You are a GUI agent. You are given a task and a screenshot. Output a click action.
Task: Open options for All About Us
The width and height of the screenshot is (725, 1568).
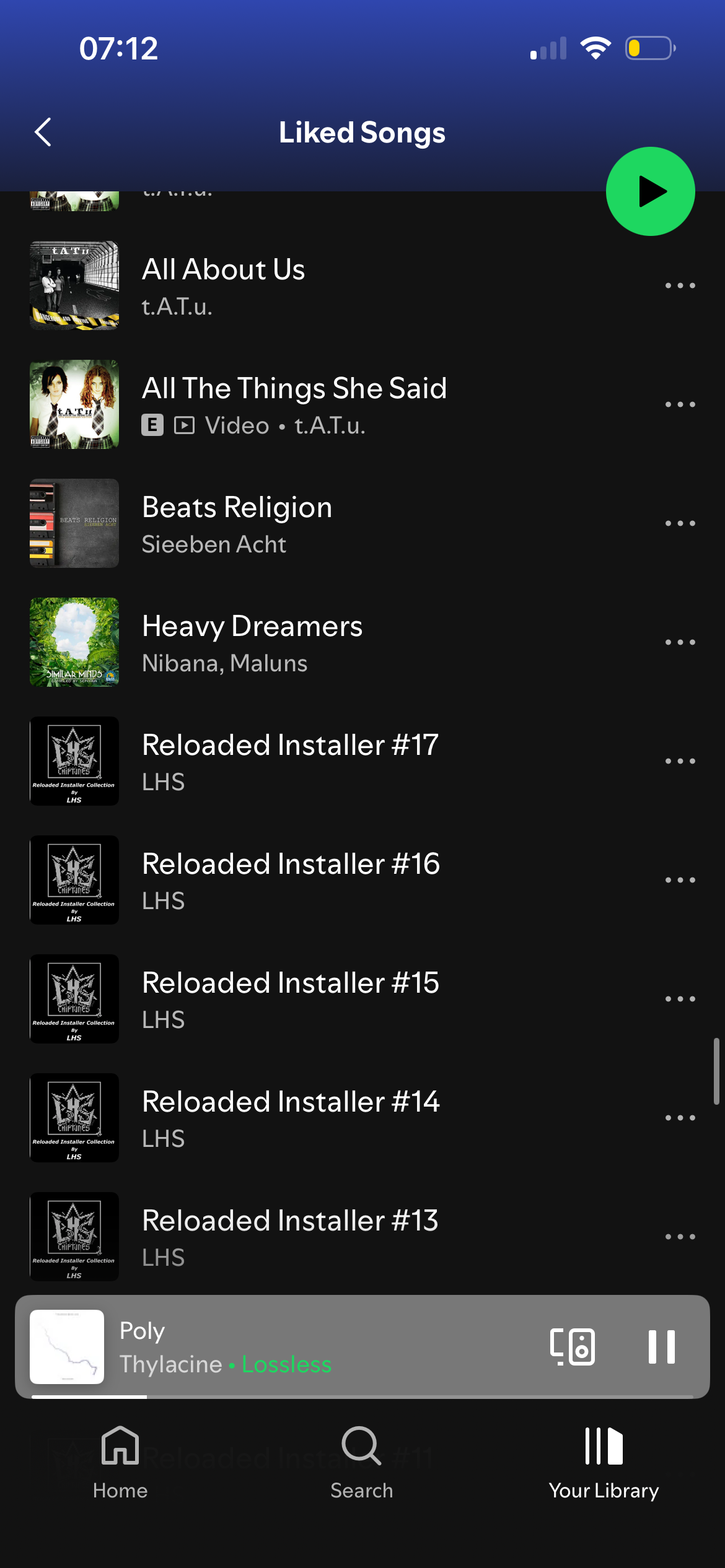point(680,285)
